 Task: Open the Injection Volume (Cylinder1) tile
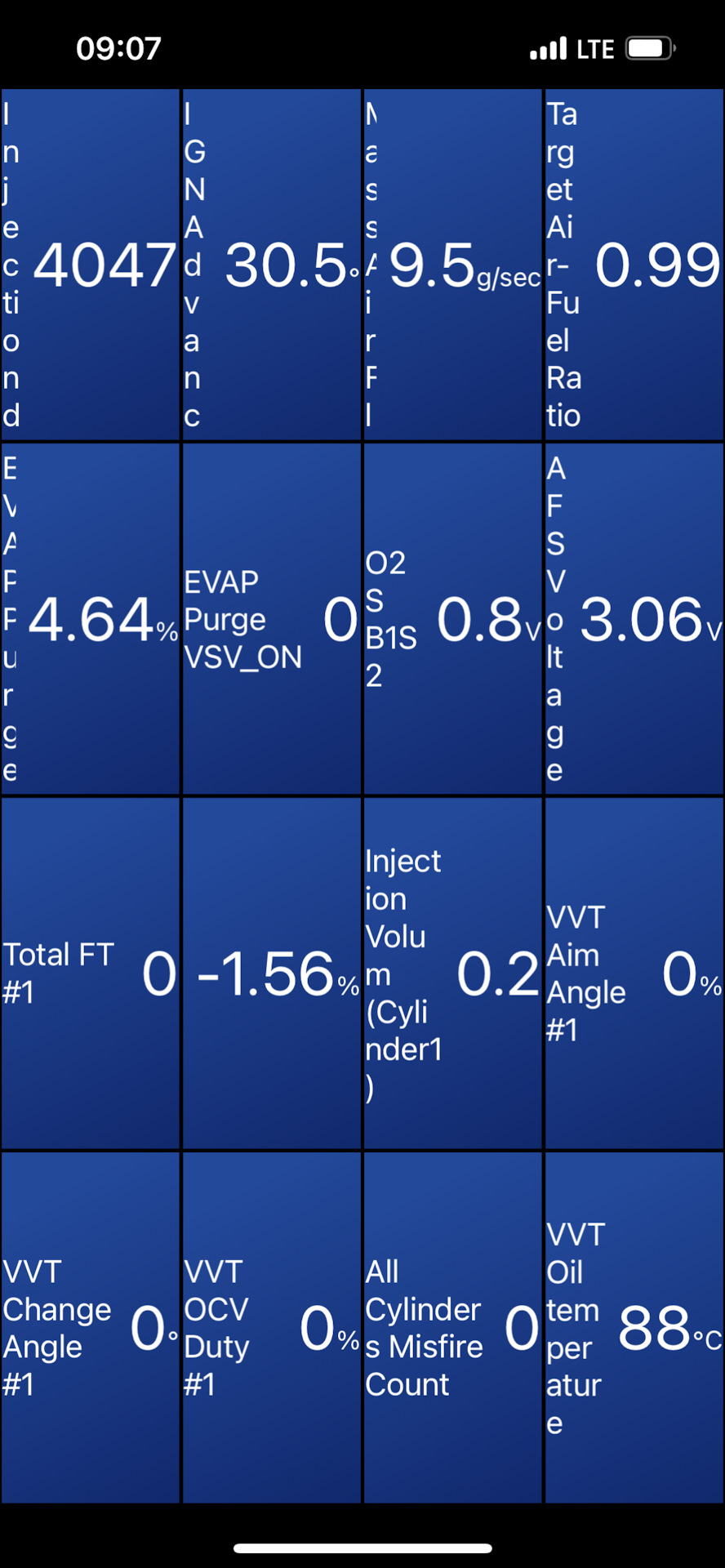click(x=453, y=973)
